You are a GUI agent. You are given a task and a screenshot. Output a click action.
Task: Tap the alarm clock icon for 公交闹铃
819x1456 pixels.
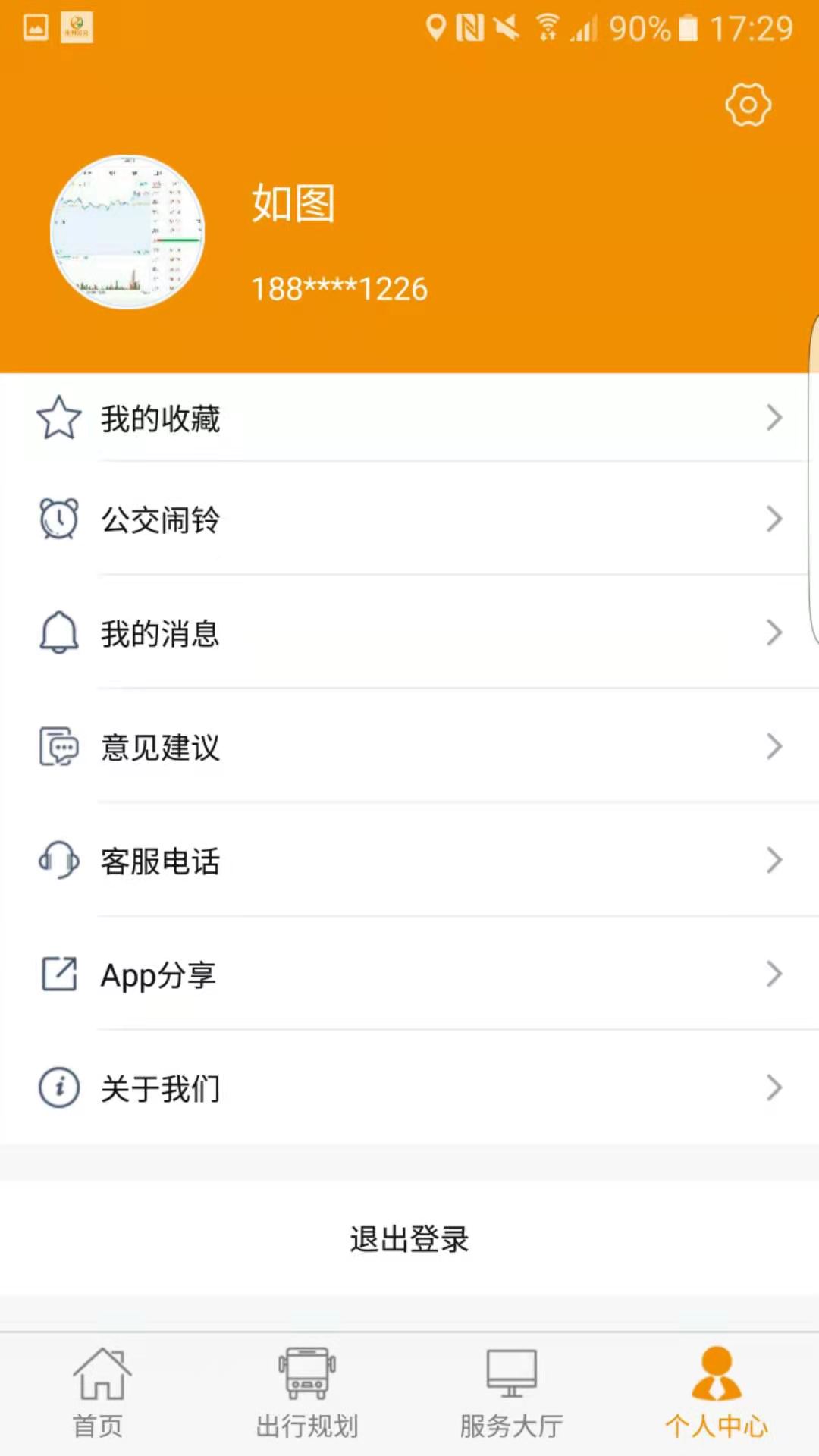tap(58, 519)
